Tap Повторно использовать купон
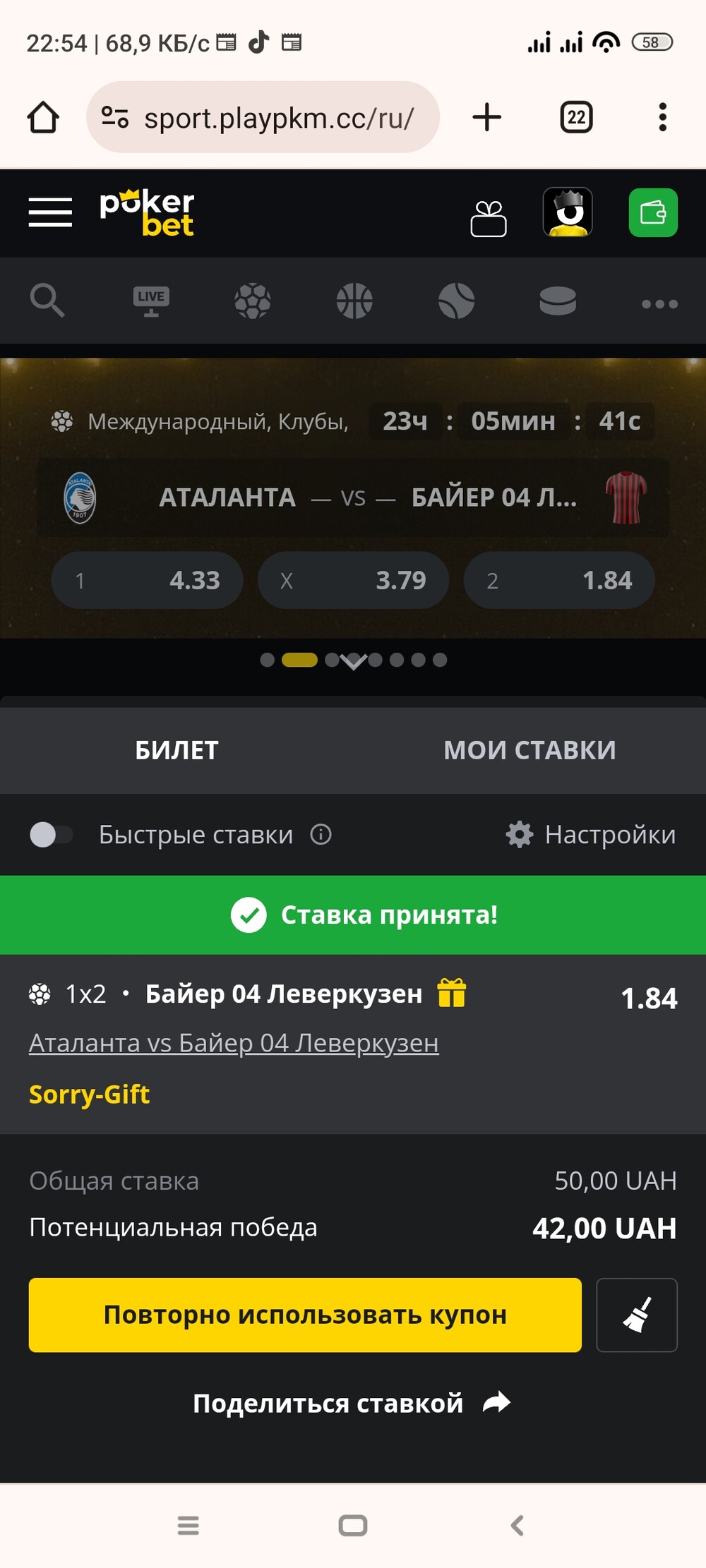Screen dimensions: 706x1568 click(x=305, y=1315)
